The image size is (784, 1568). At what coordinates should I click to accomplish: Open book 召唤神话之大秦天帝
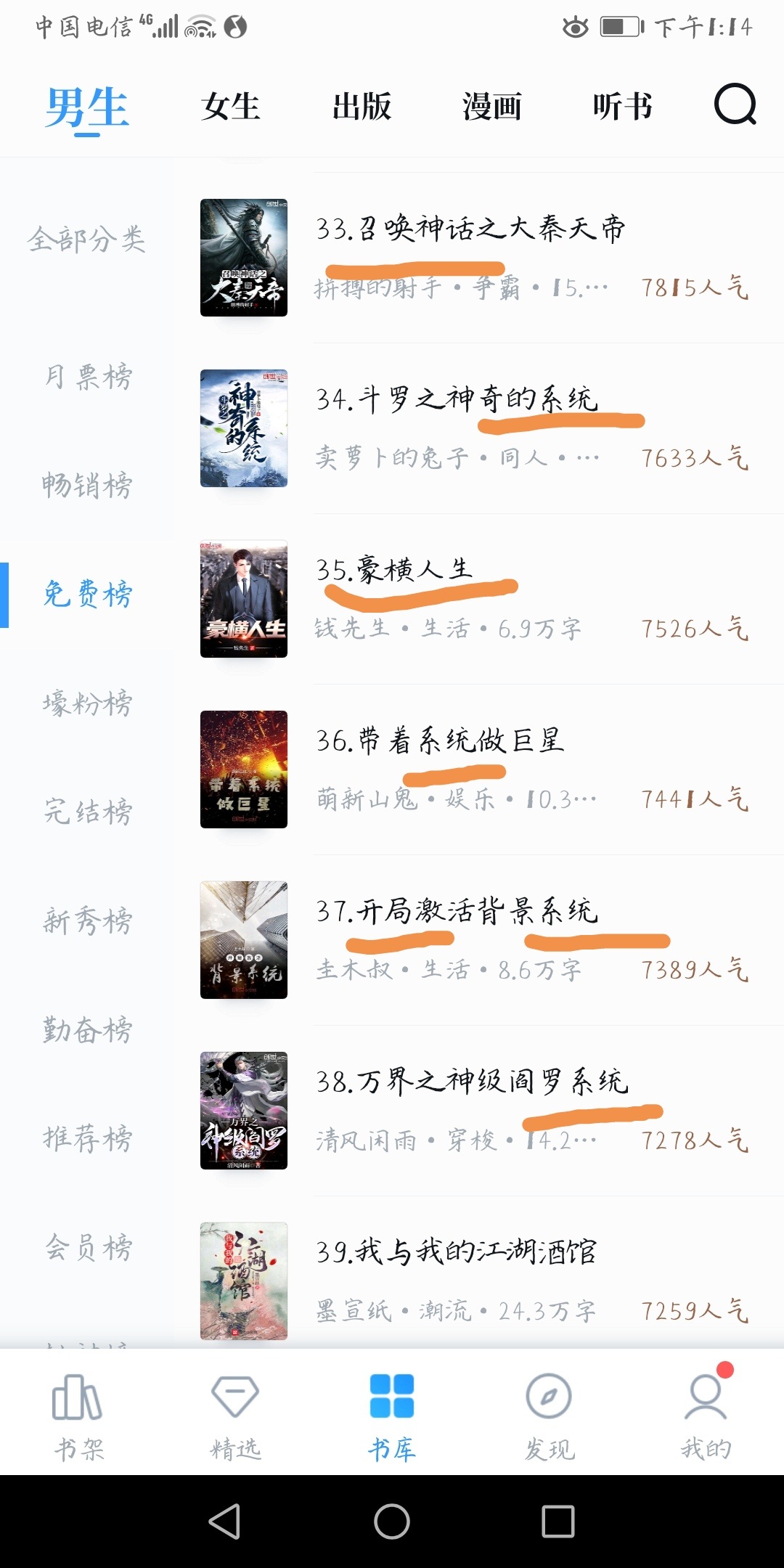(x=470, y=229)
